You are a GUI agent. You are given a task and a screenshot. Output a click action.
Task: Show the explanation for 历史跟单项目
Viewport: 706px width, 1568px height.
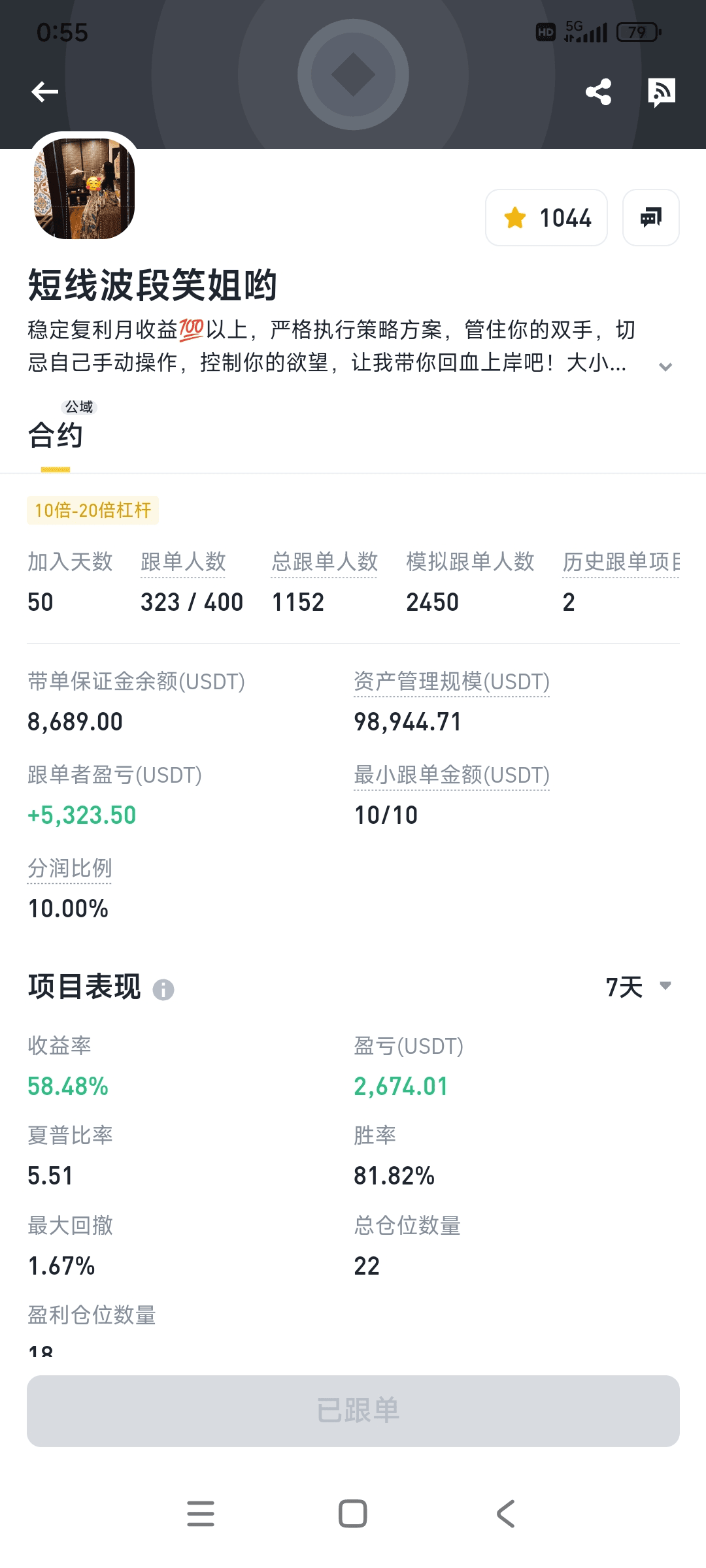click(x=621, y=562)
